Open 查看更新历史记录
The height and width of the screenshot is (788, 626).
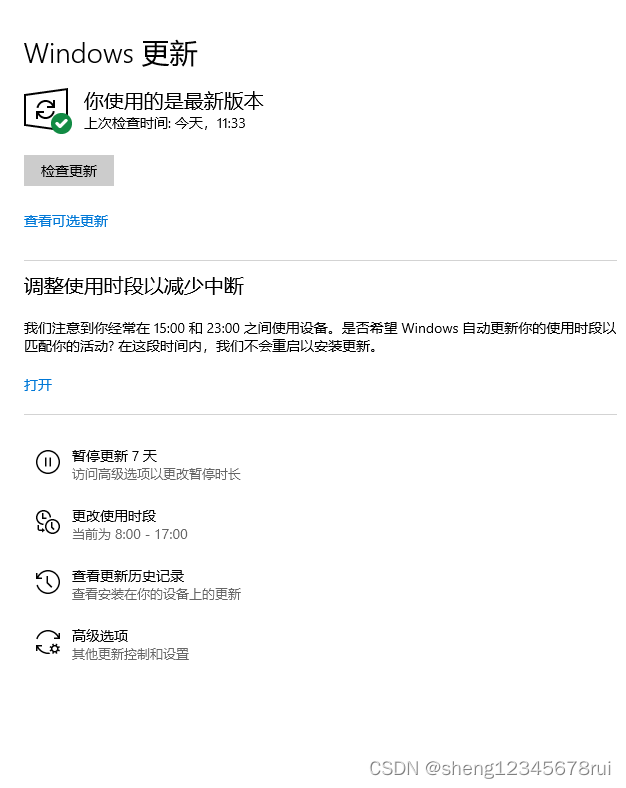127,577
